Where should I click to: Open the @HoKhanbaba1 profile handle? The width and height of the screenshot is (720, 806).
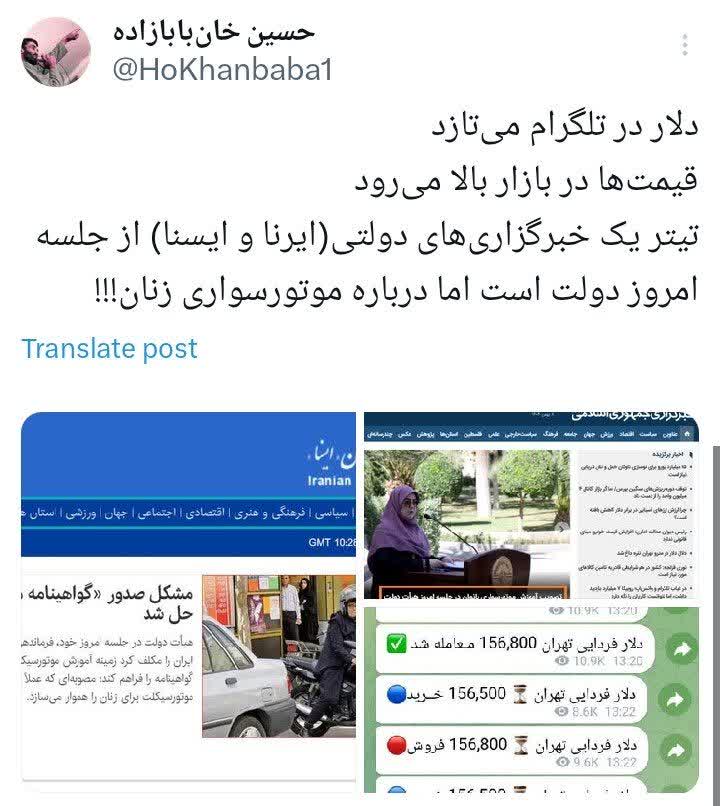tap(220, 69)
